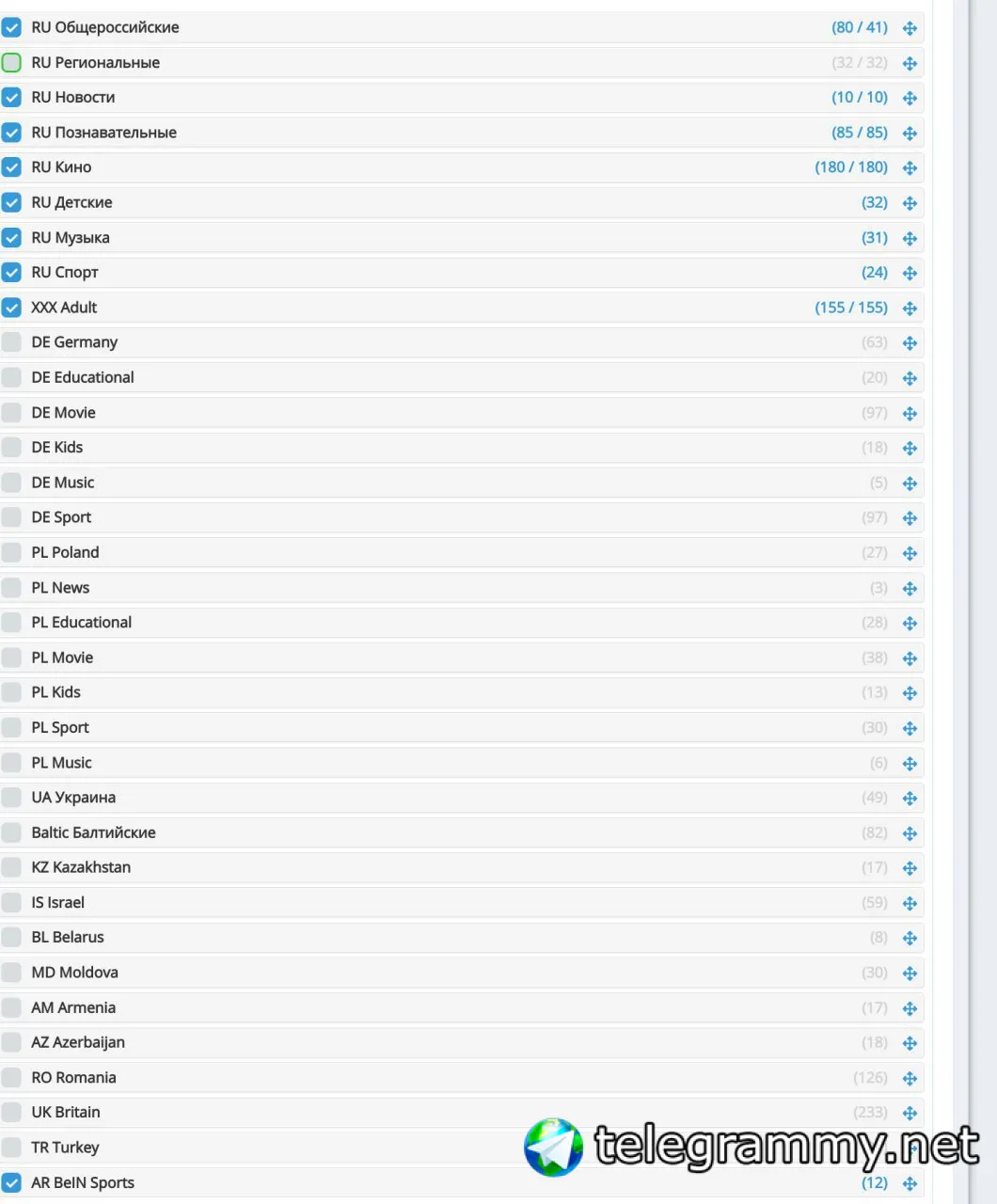Tap the move handle for RU Спорт
Screen dimensions: 997x1204
click(910, 274)
